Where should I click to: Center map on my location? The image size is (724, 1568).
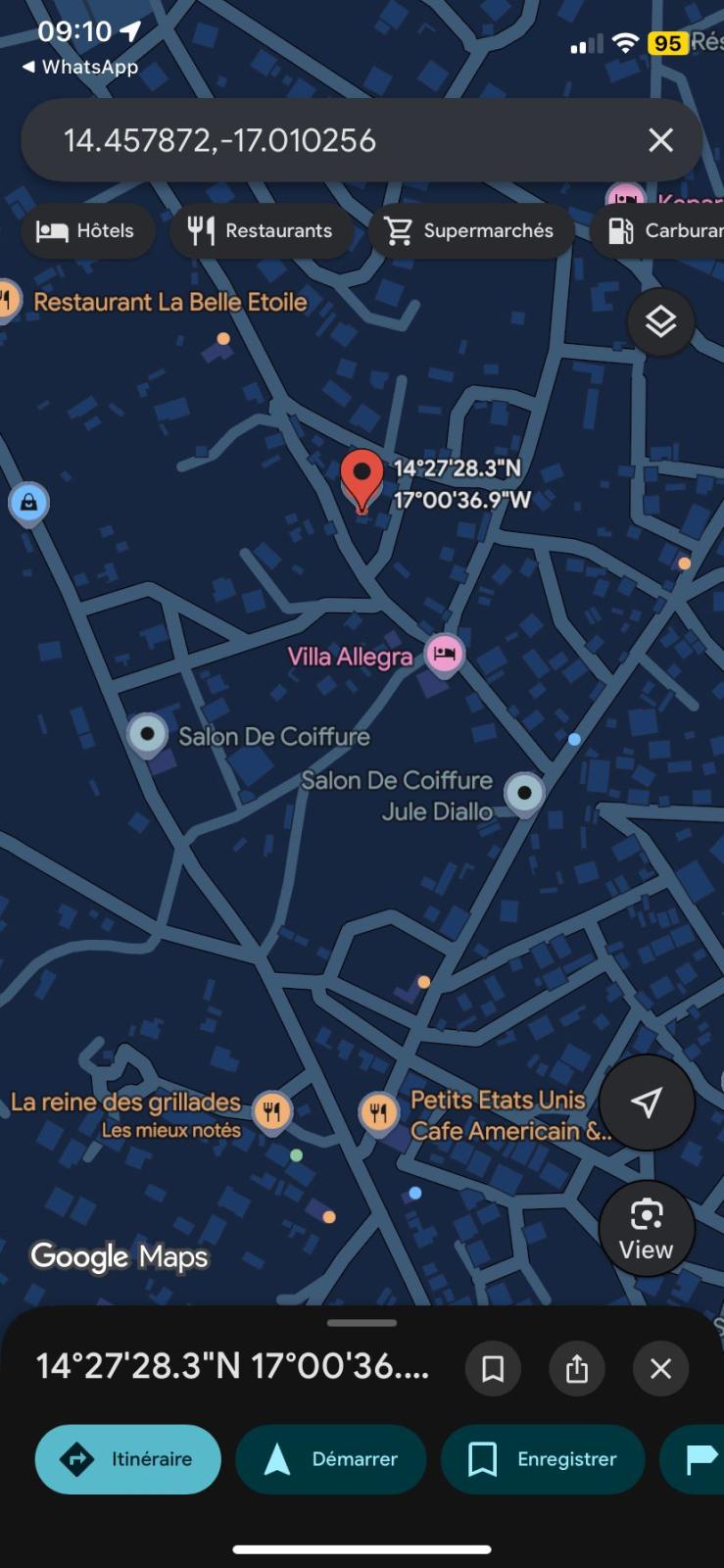click(647, 1102)
